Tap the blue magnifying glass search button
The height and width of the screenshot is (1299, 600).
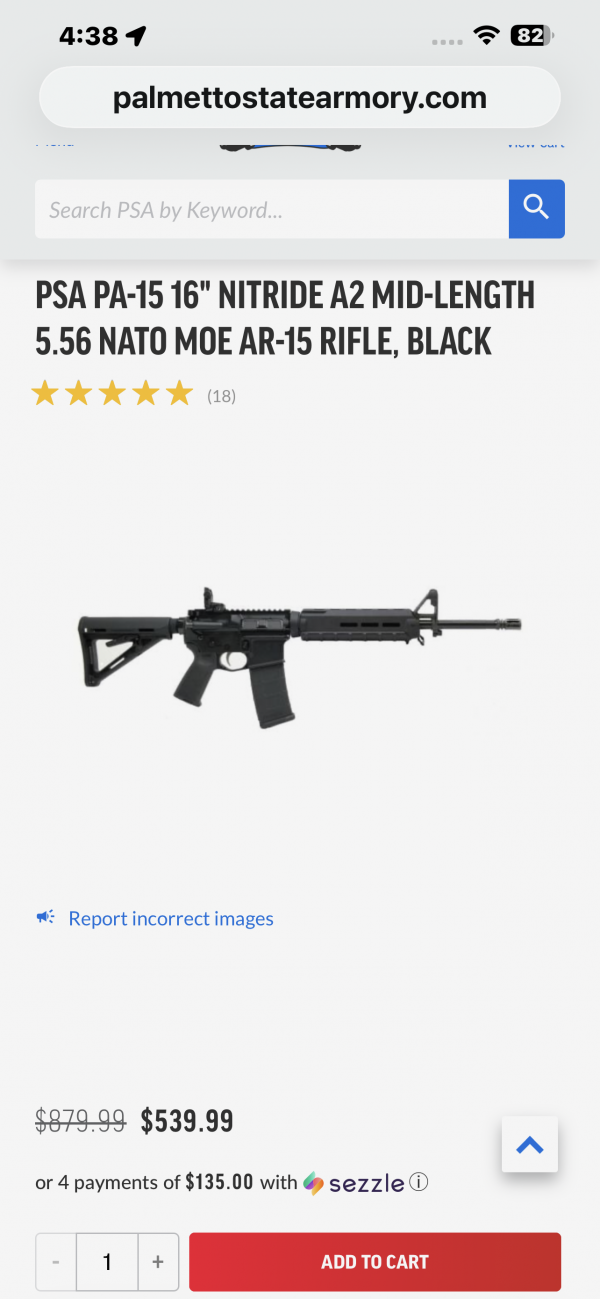click(537, 208)
